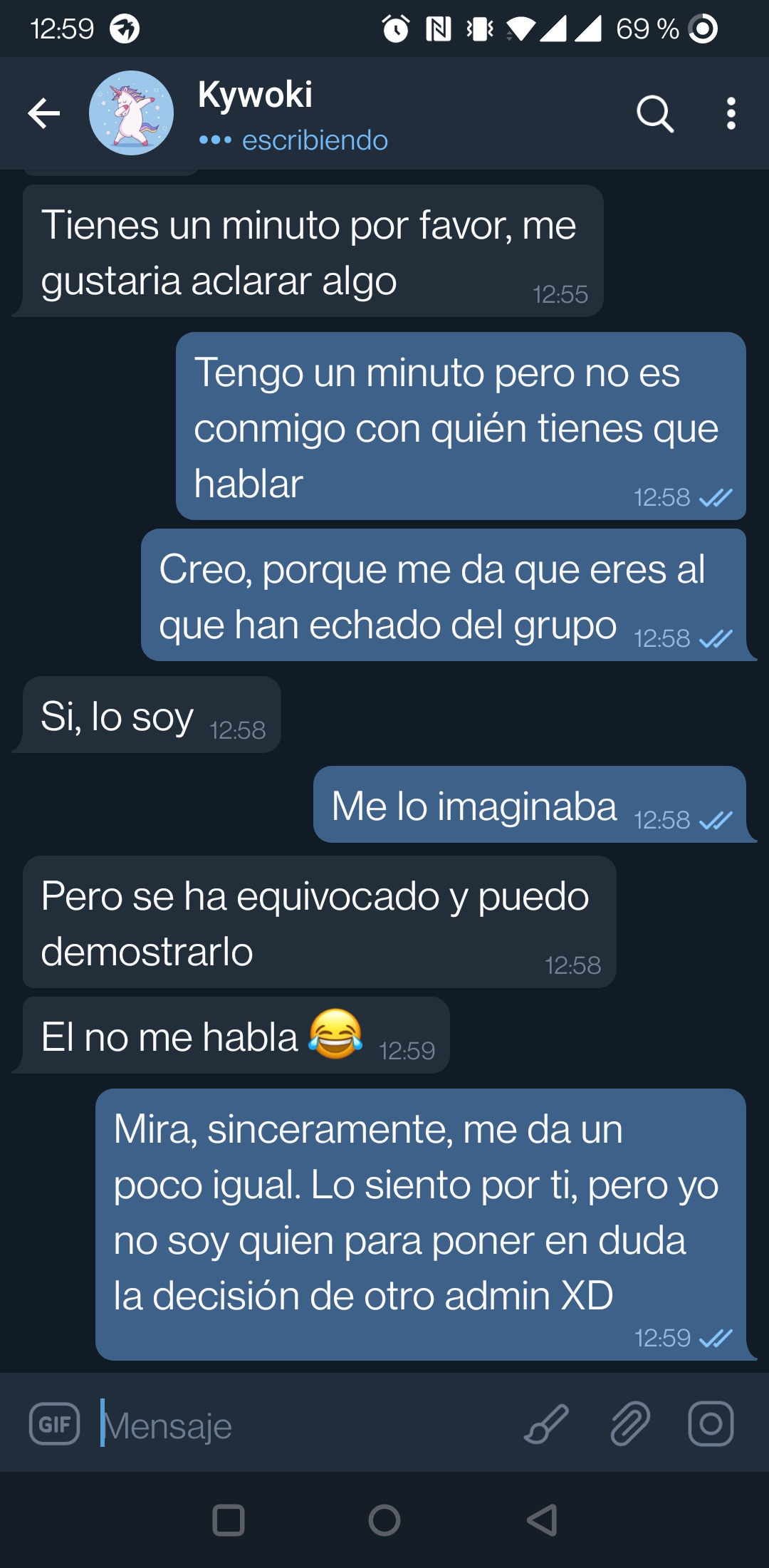Open the camera to send a photo
Viewport: 769px width, 1568px height.
pos(711,1424)
